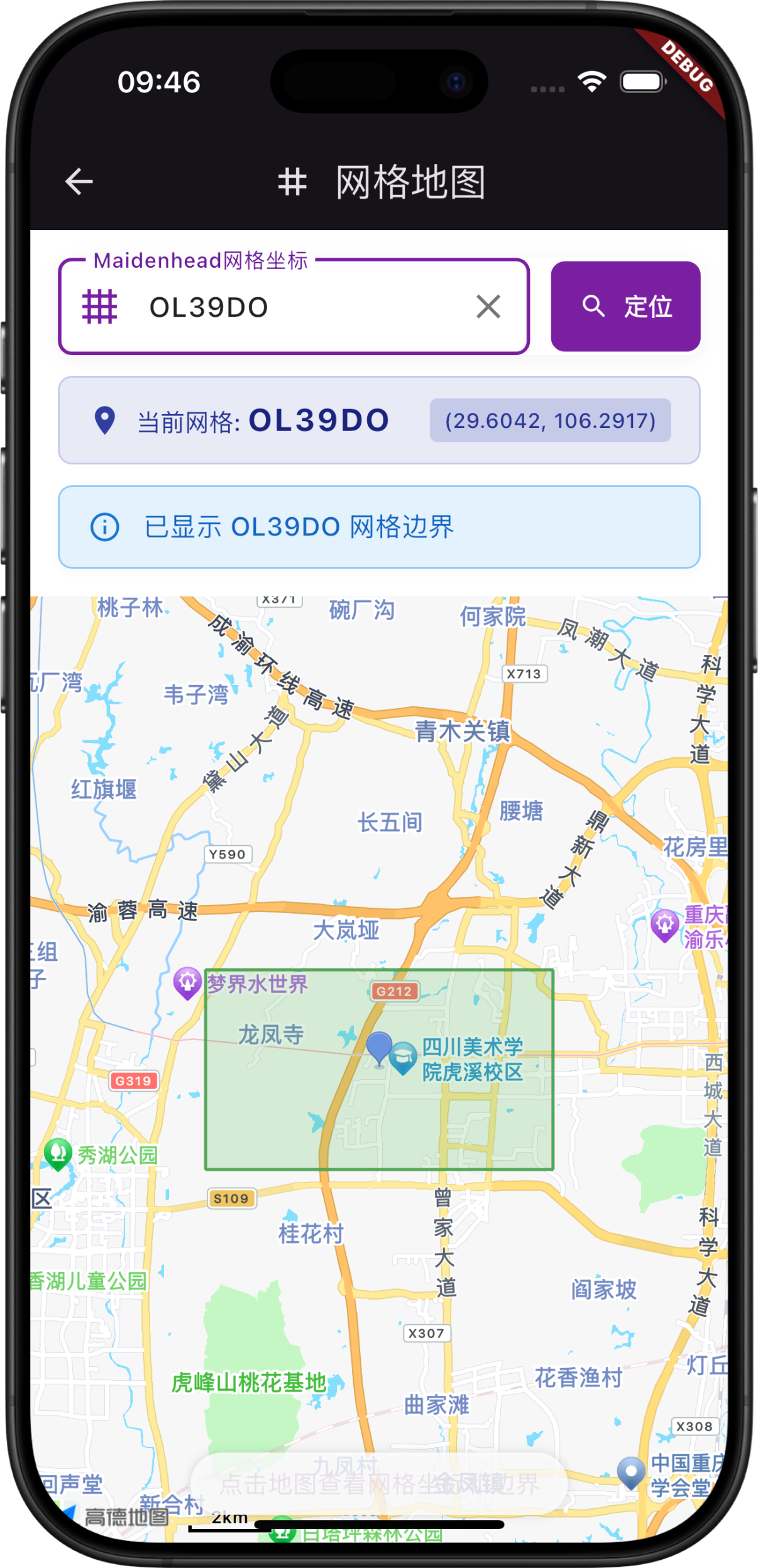
Task: Tap the 秀湖公园 park marker on the map
Action: pyautogui.click(x=58, y=1154)
